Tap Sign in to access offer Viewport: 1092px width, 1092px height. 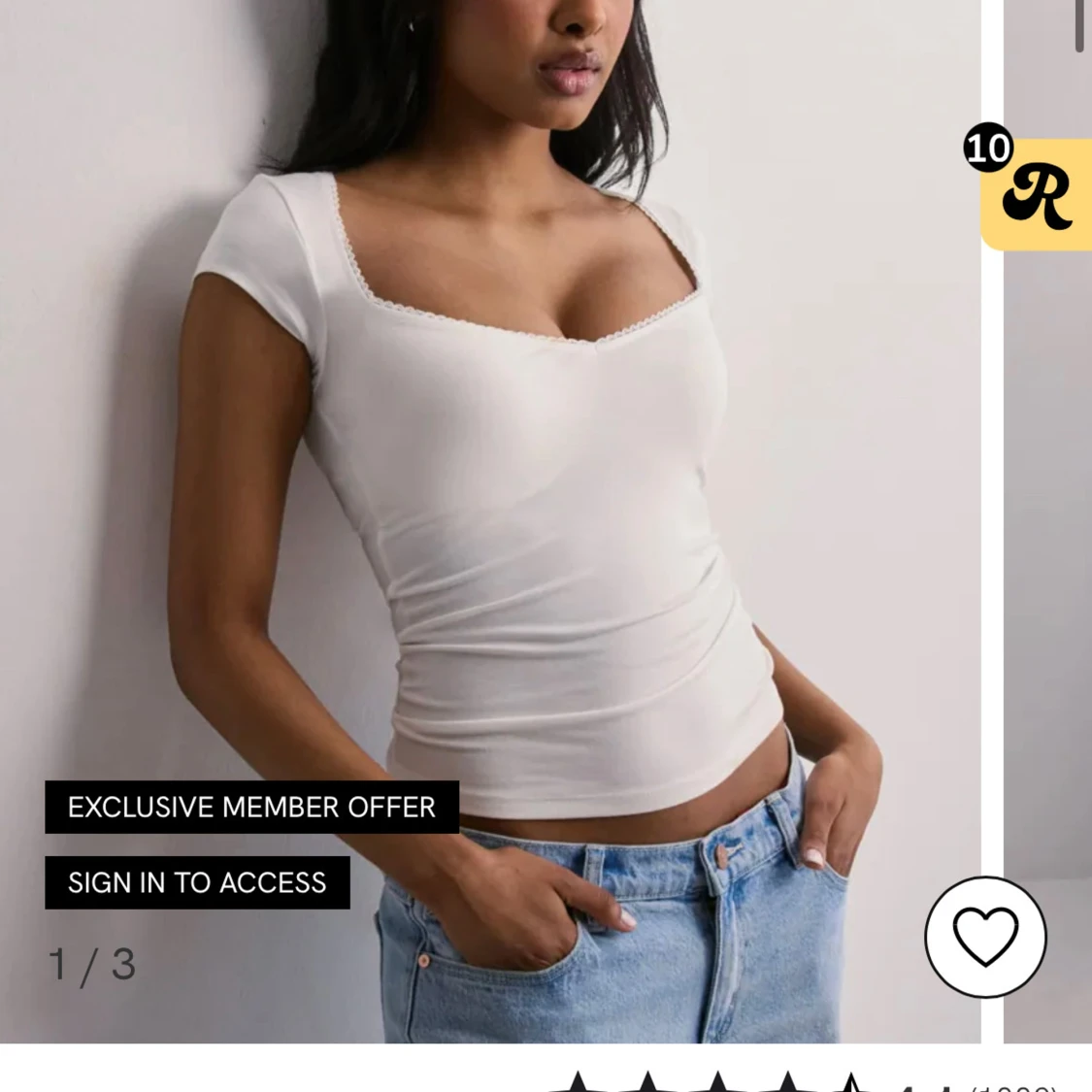pyautogui.click(x=197, y=882)
